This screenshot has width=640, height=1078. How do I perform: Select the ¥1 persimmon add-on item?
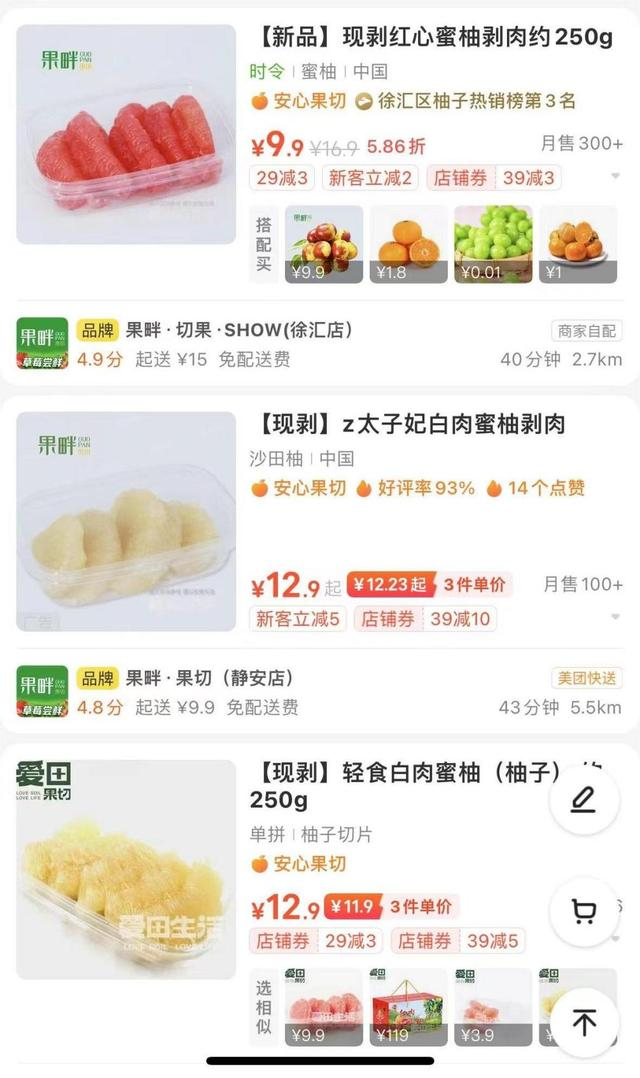point(578,245)
